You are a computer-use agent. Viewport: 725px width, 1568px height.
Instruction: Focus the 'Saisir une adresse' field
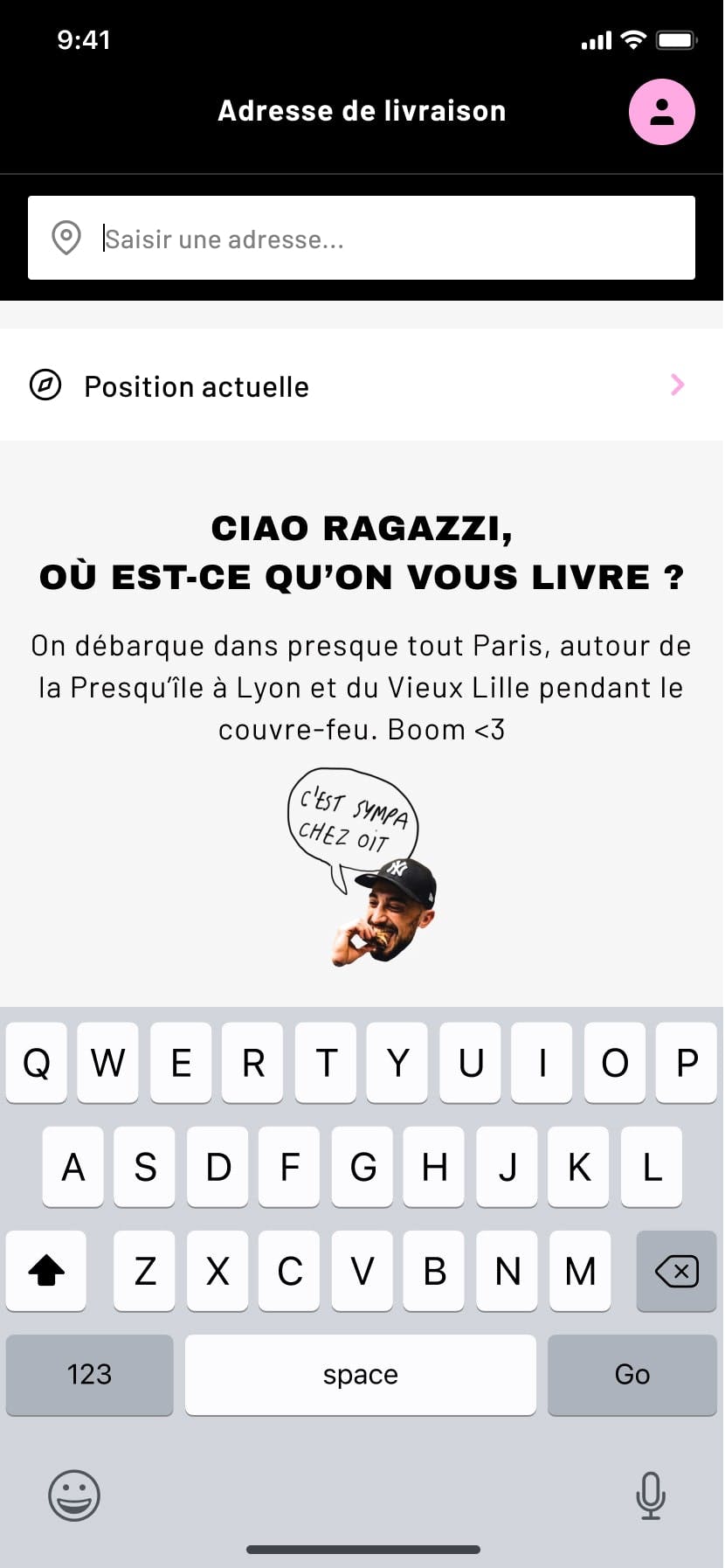click(x=384, y=239)
